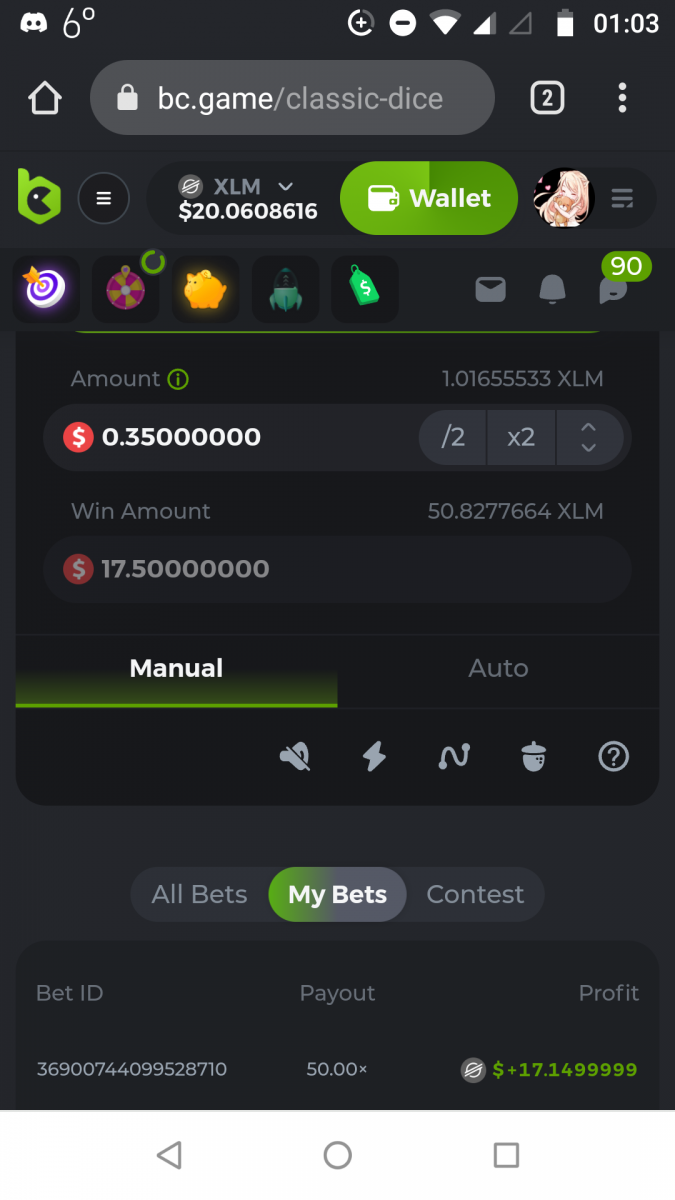Screen dimensions: 675x1200
Task: Open the piggy bank bonus
Action: click(x=205, y=290)
